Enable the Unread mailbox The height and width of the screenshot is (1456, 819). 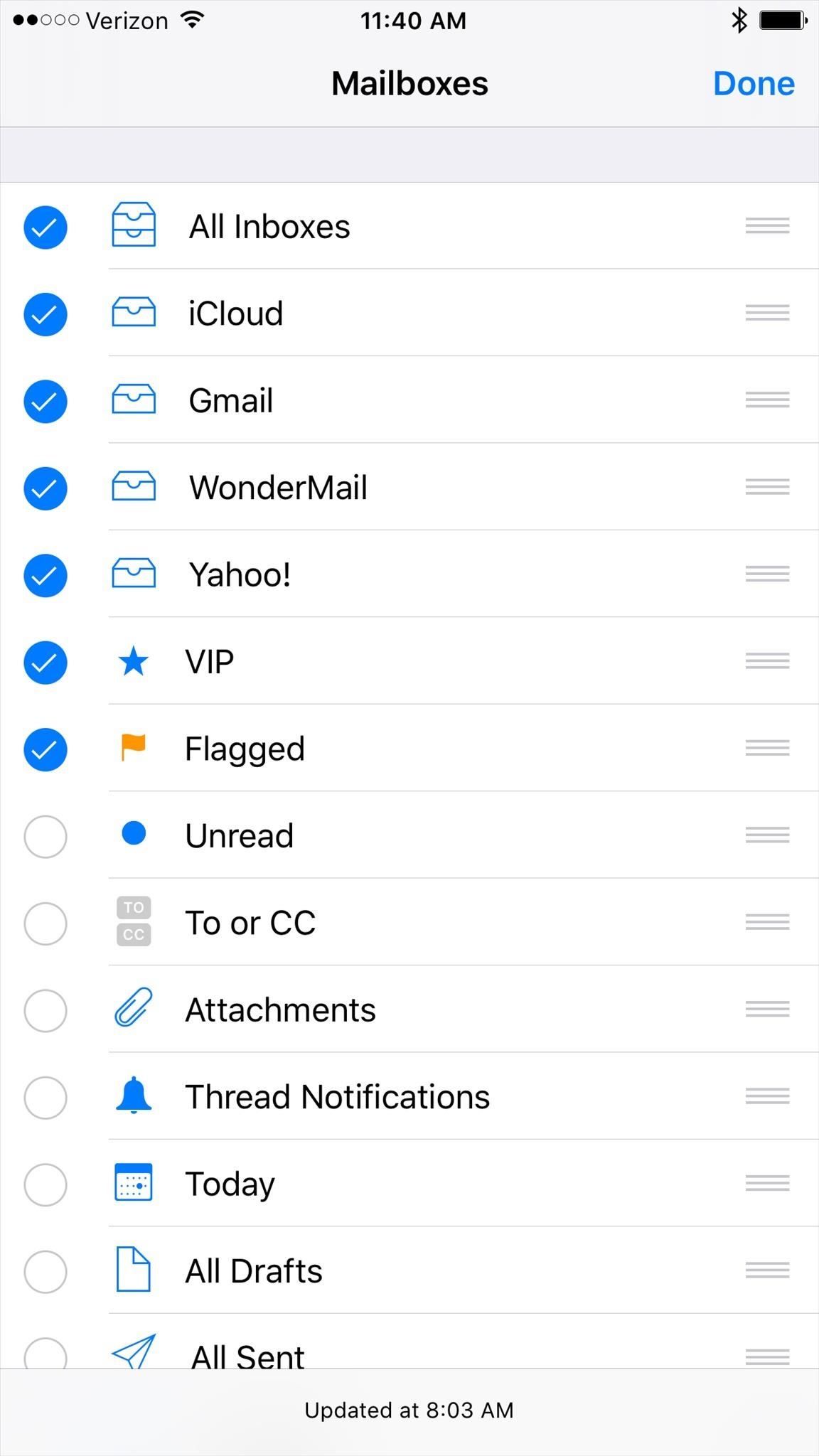[45, 837]
